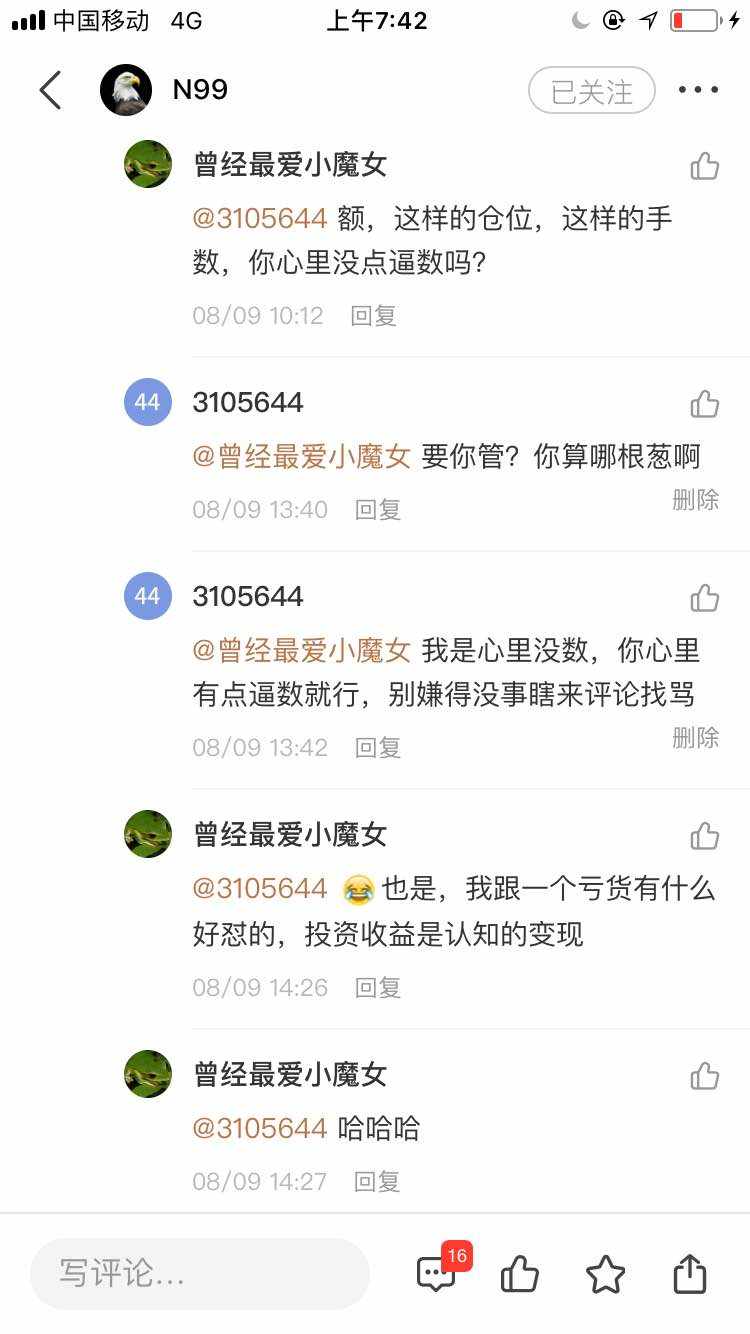Viewport: 750px width, 1334px height.
Task: Tap the 已关注 following button
Action: coord(591,91)
